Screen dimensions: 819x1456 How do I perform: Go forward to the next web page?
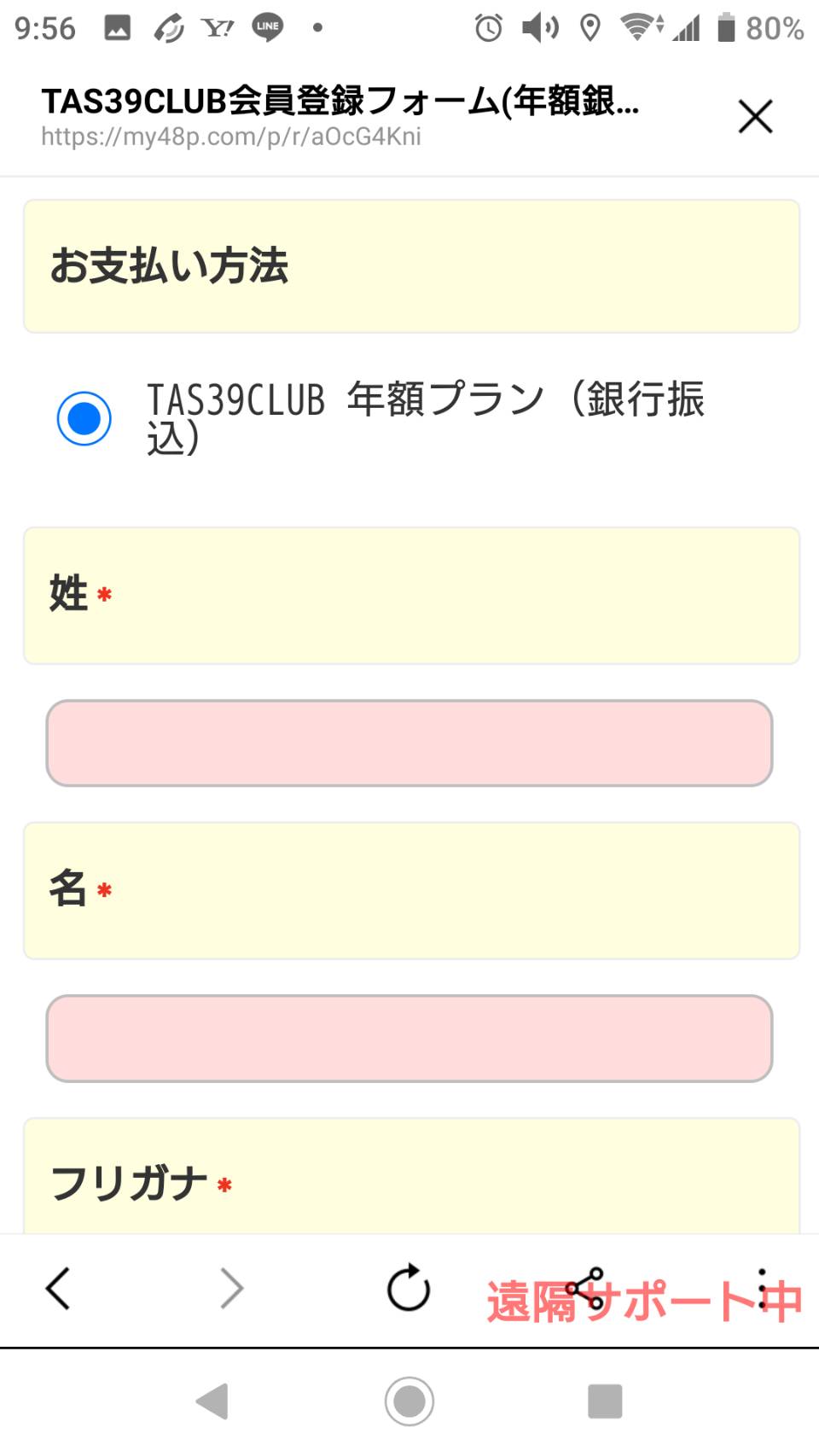click(x=232, y=1288)
